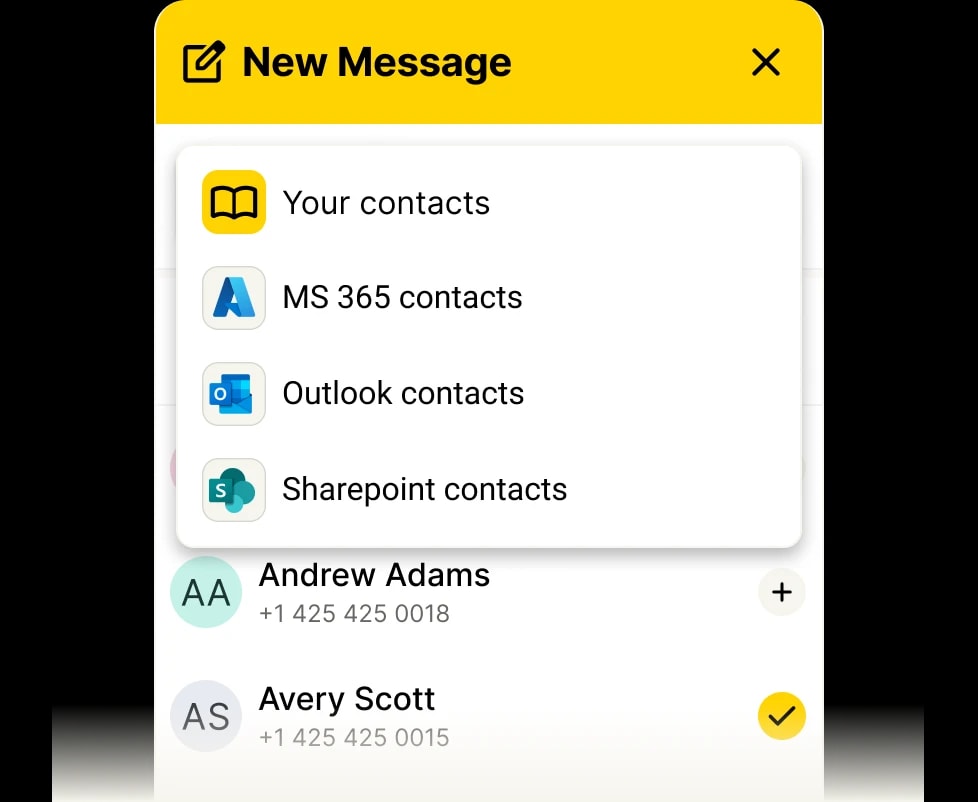Image resolution: width=978 pixels, height=802 pixels.
Task: Add Andrew Adams as a recipient
Action: click(x=782, y=593)
